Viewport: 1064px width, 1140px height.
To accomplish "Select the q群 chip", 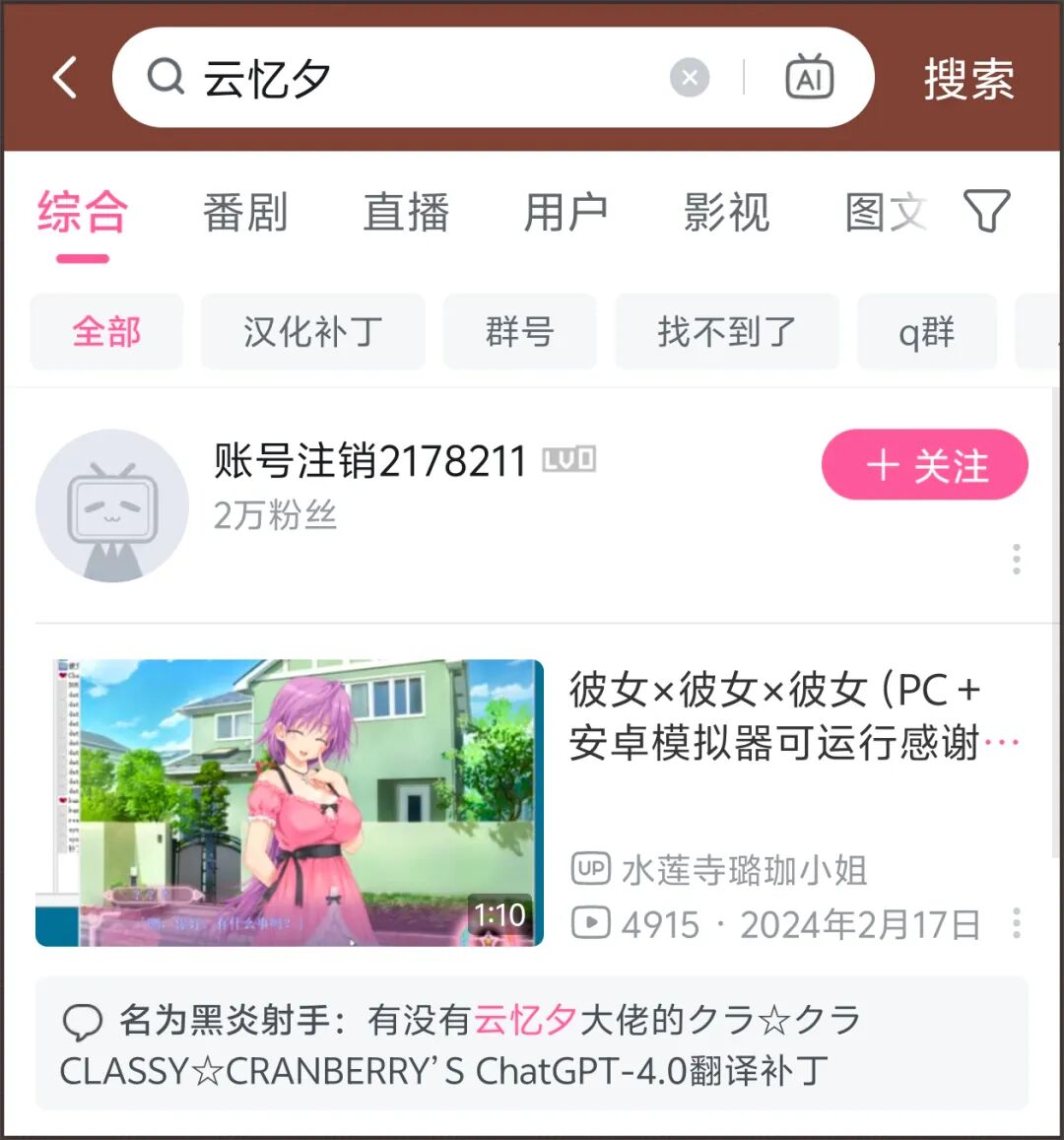I will coord(926,332).
